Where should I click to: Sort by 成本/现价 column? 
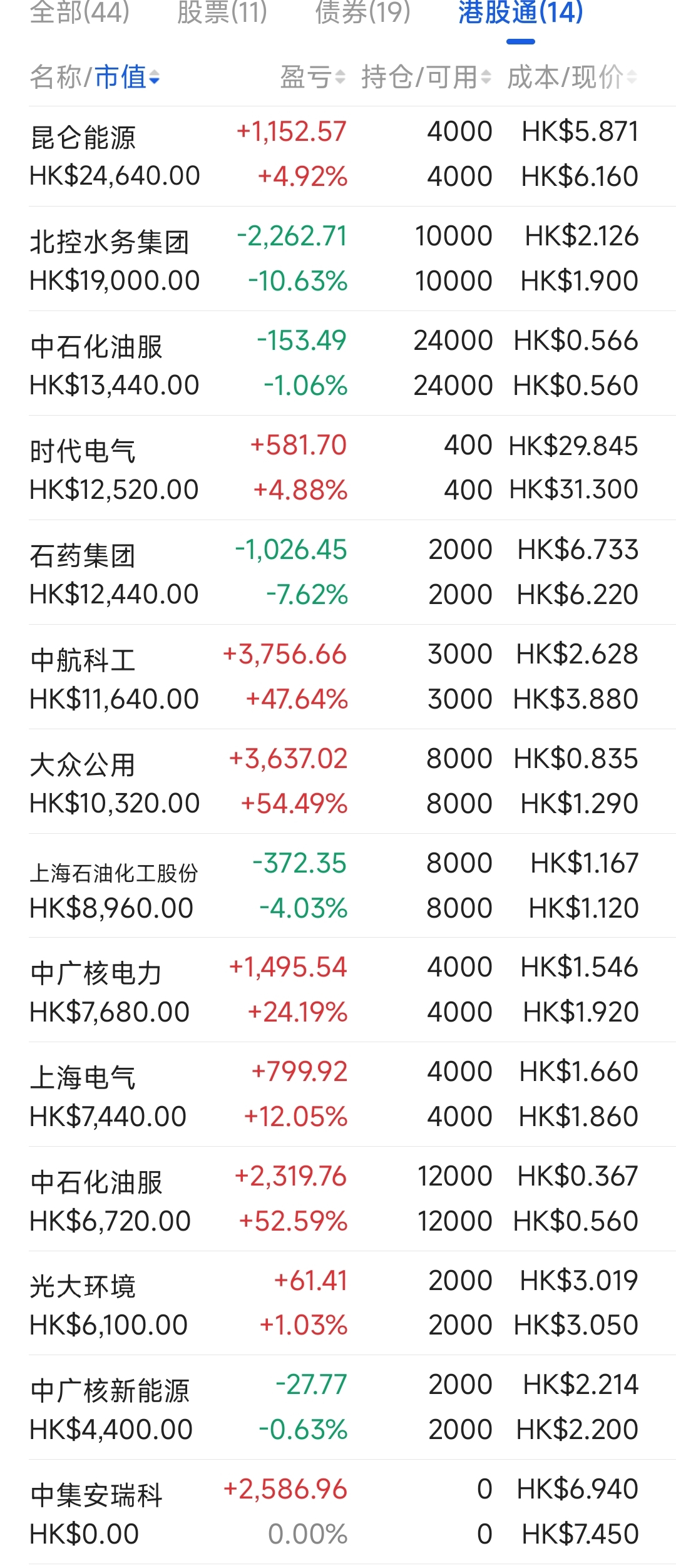tap(571, 78)
